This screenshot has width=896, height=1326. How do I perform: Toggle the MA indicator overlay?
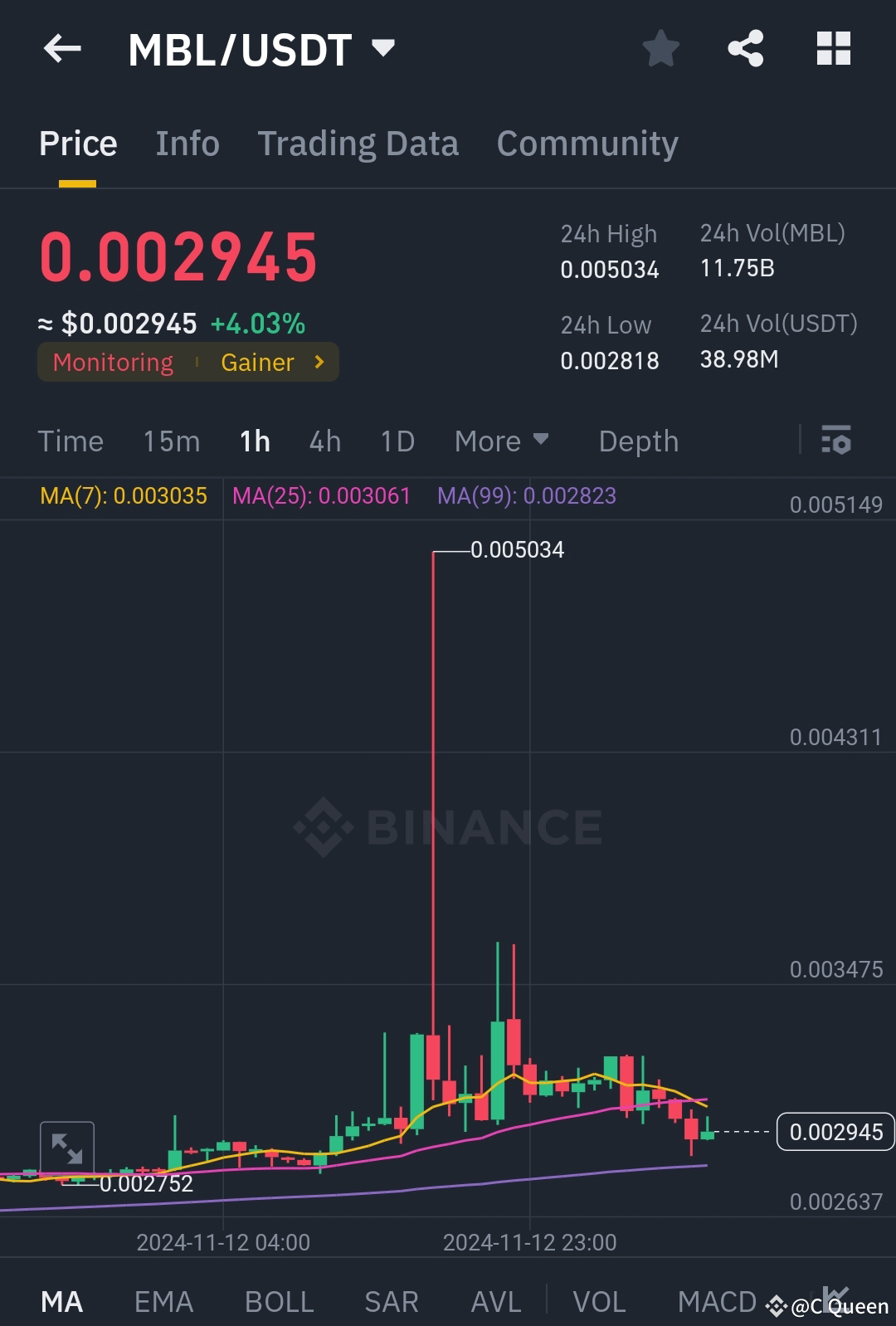pos(62,1300)
